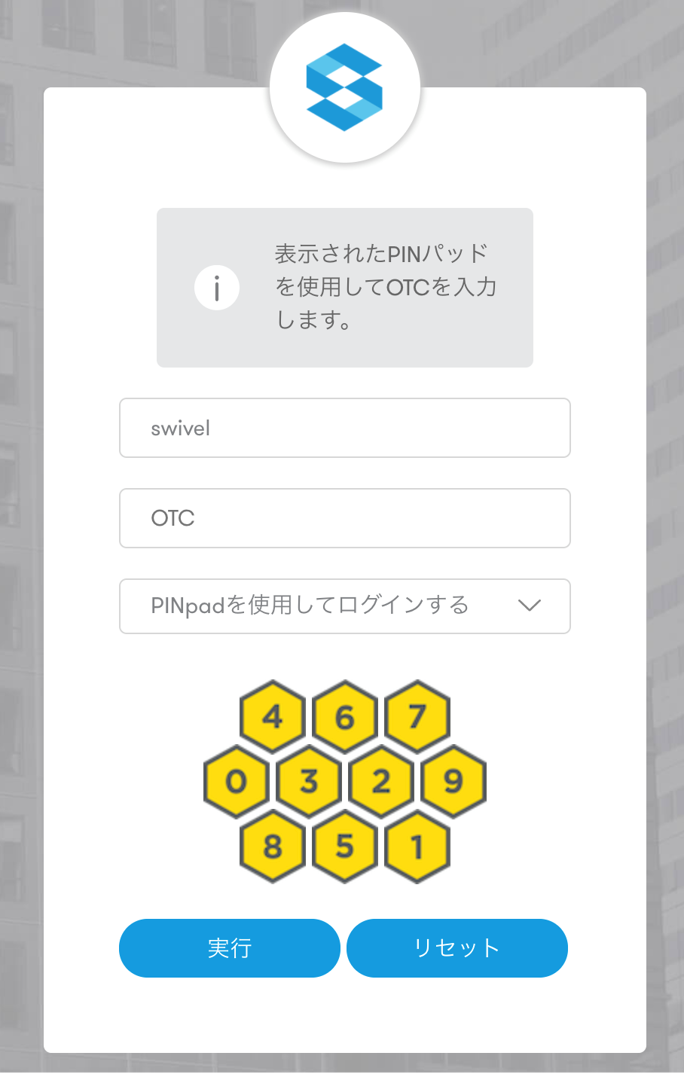
Task: Choose digit 0 on the PIN pad
Action: 236,781
